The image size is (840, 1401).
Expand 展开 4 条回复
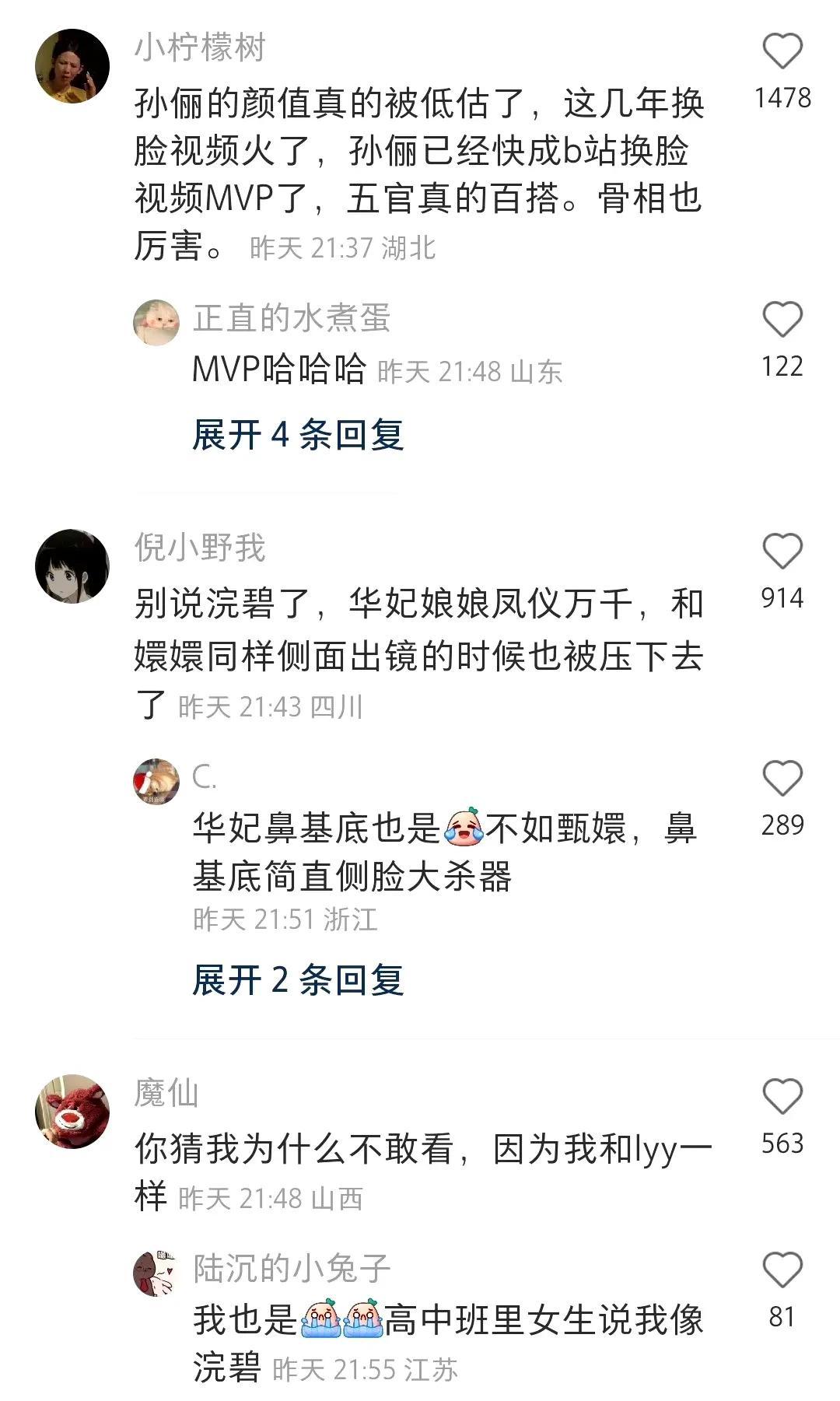coord(298,434)
